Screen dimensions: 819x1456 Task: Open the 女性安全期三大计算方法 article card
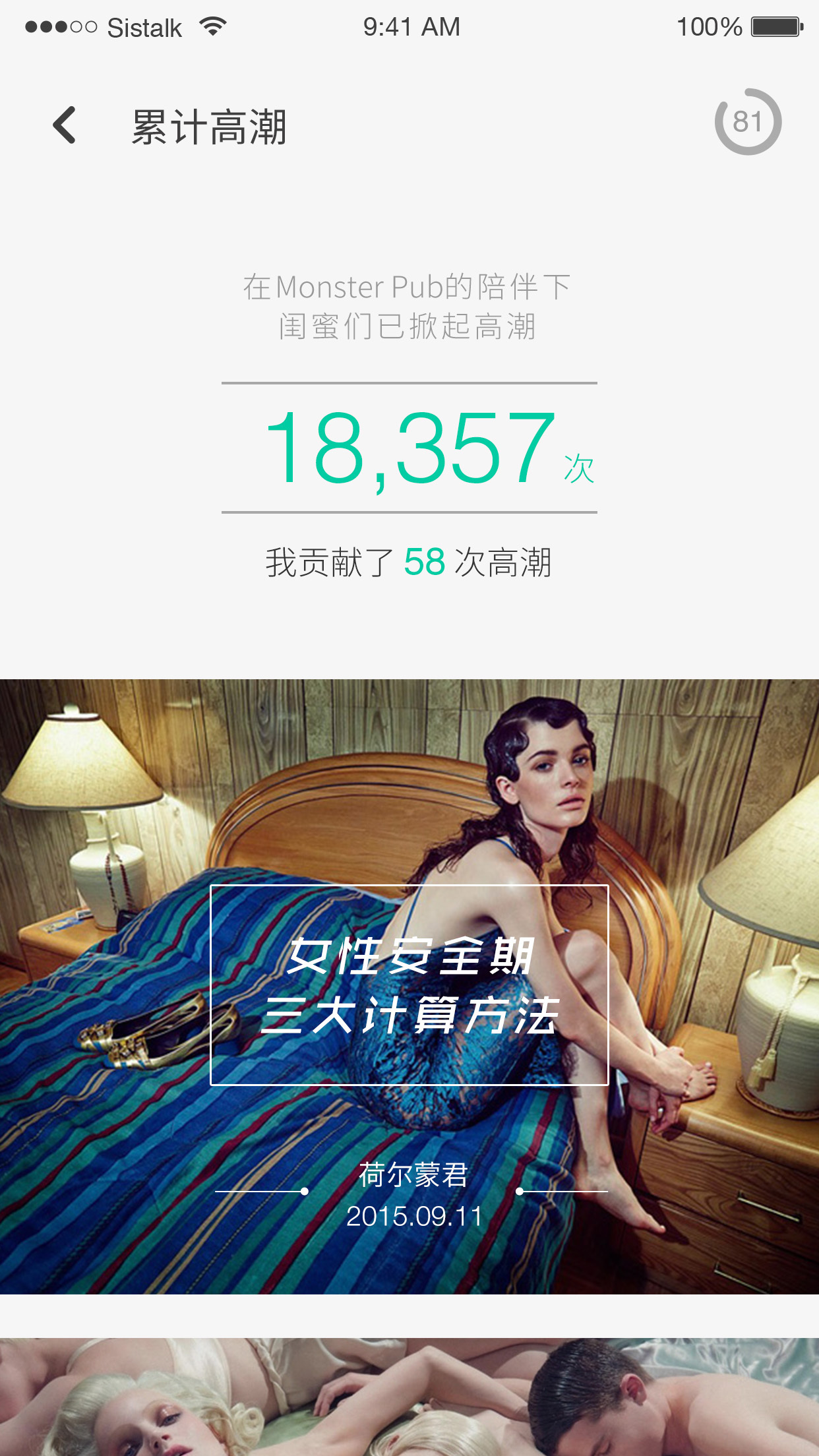click(x=409, y=985)
